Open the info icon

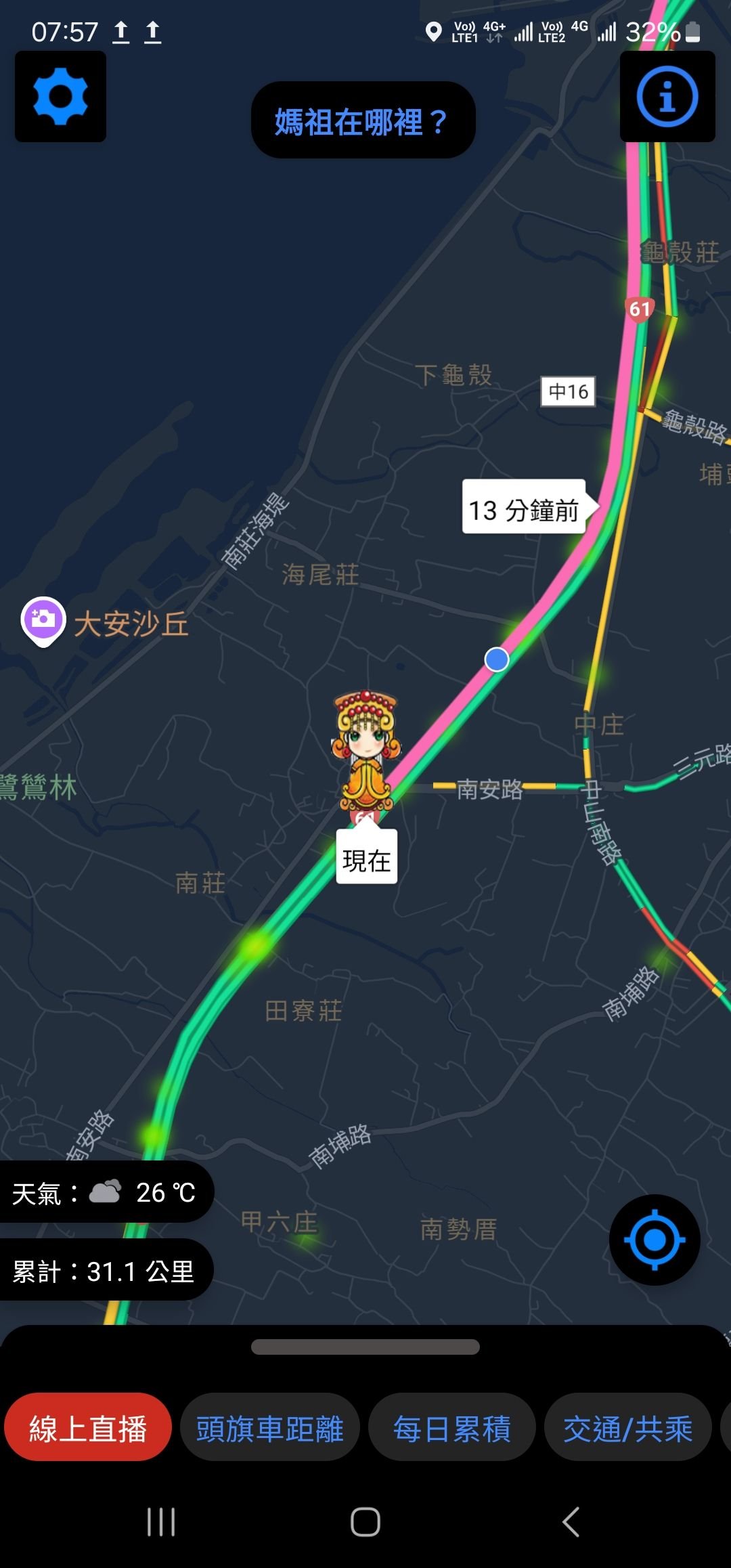pyautogui.click(x=667, y=97)
